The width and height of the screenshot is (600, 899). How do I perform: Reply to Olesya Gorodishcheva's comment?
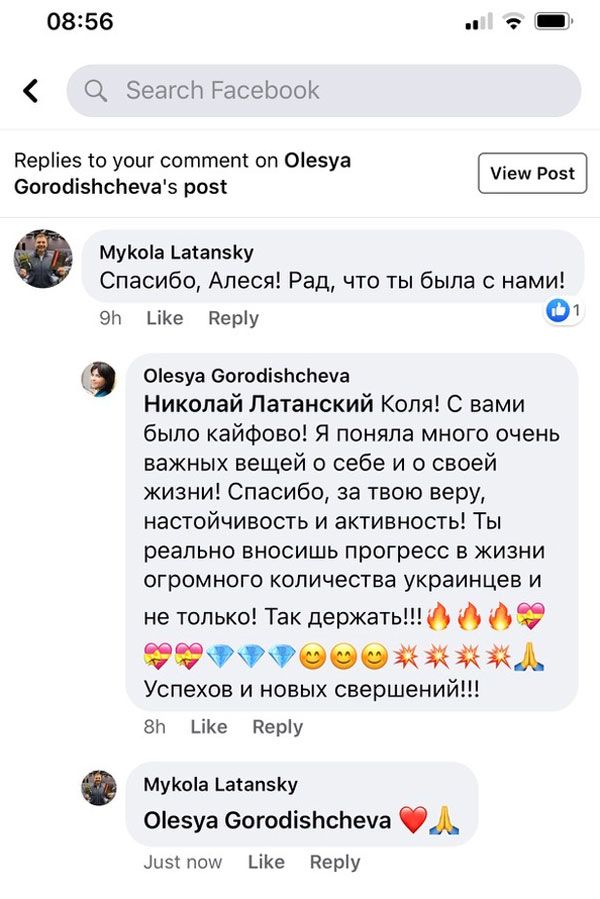(x=277, y=727)
